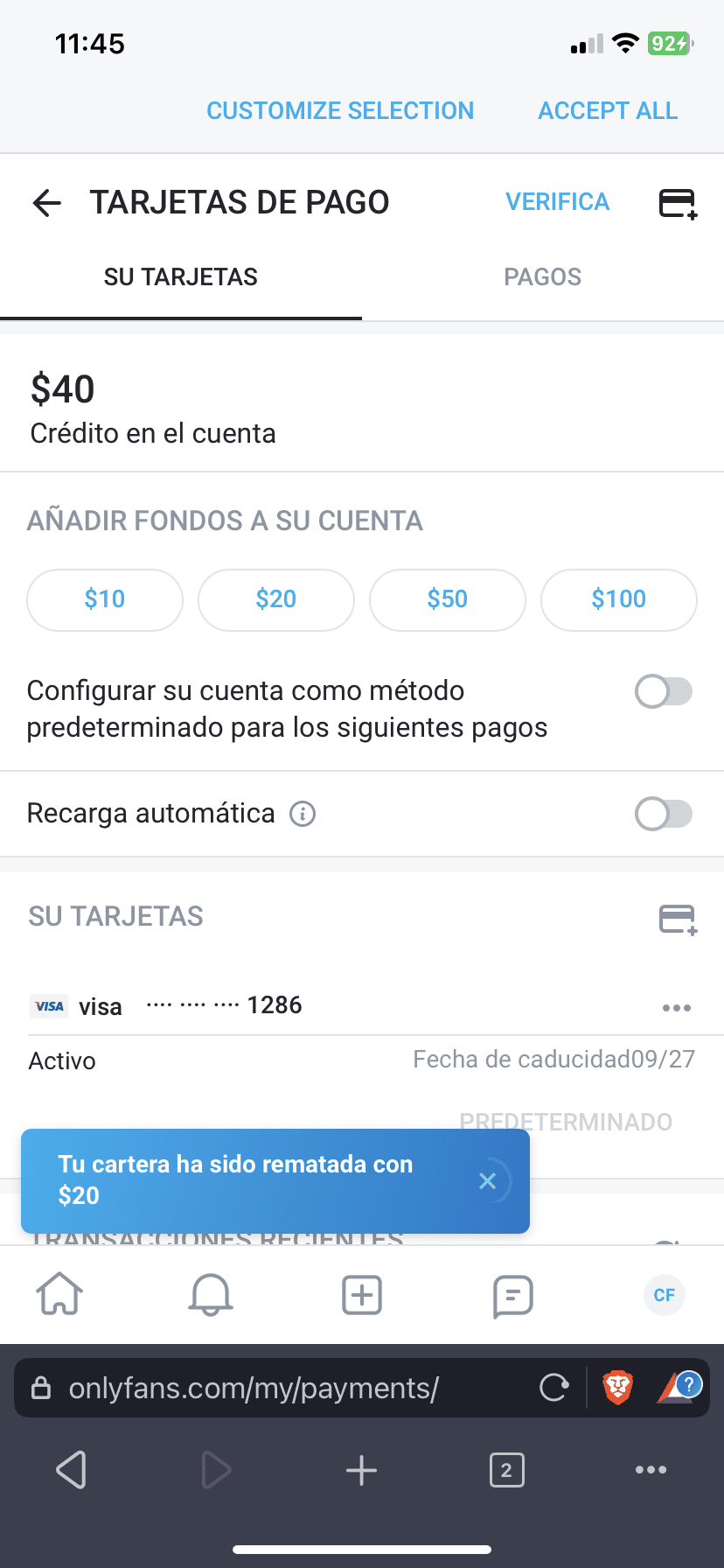Enable account as default payment method
The height and width of the screenshot is (1568, 724).
click(x=664, y=692)
